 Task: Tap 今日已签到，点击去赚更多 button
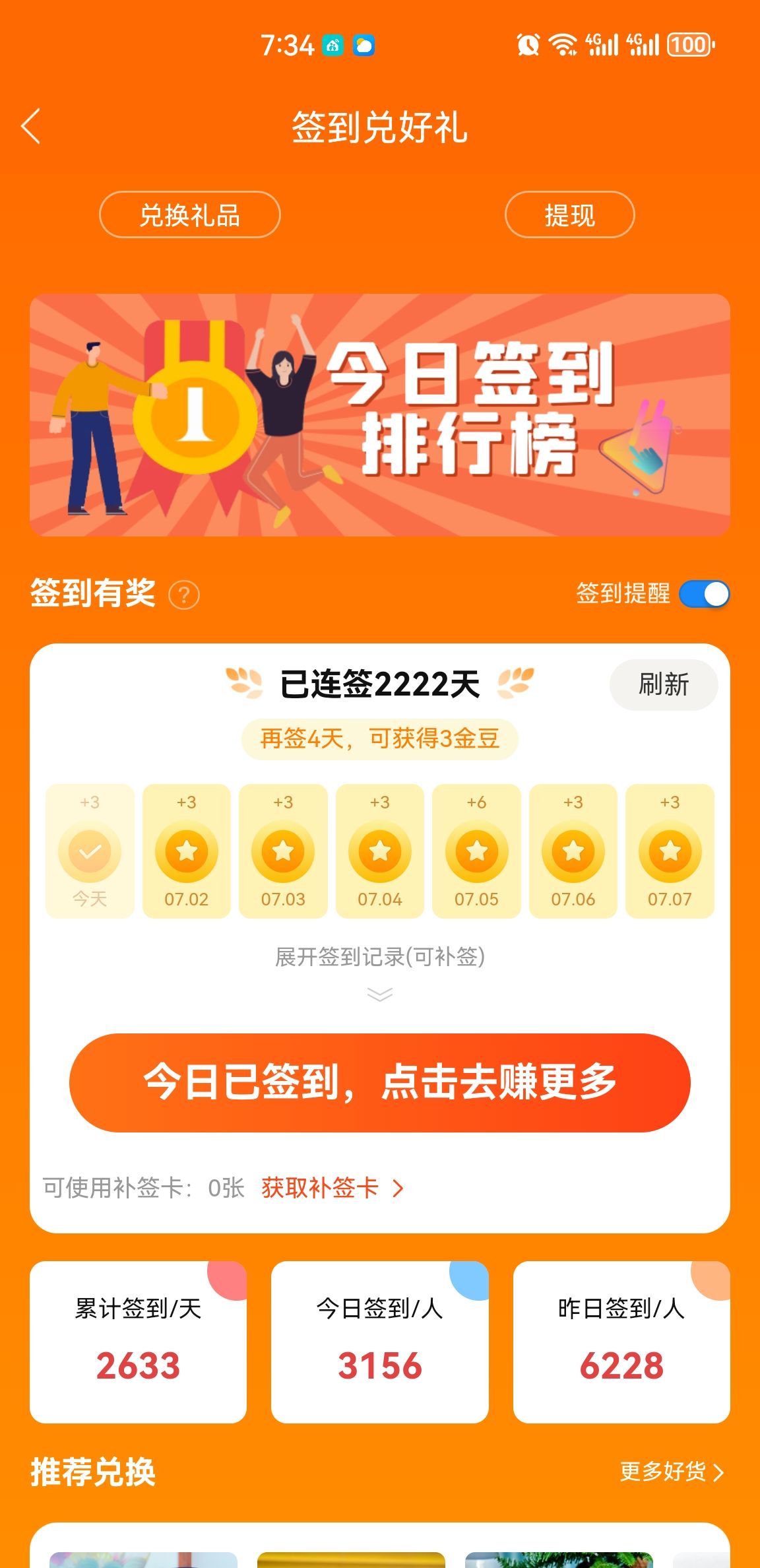(380, 1083)
